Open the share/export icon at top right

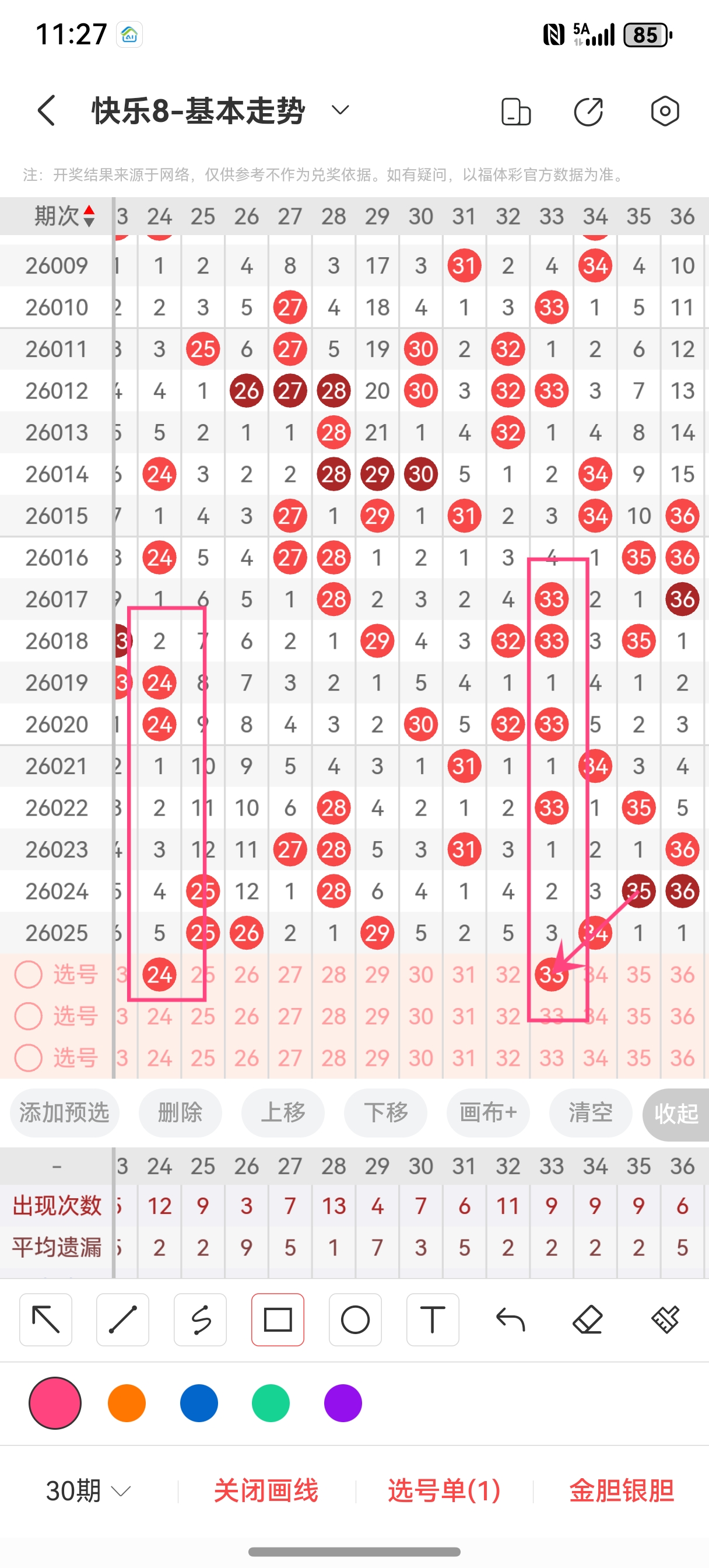click(588, 112)
